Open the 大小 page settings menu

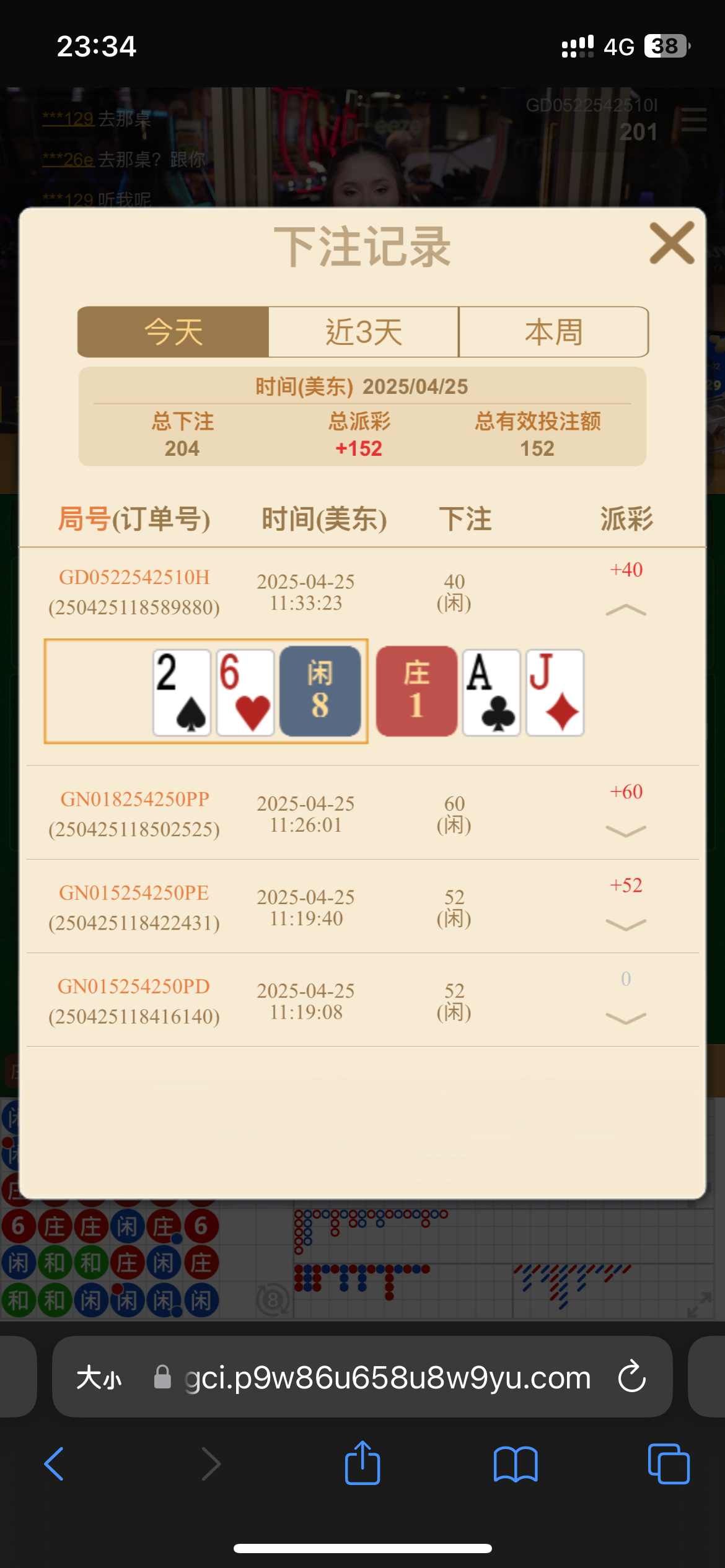99,1379
